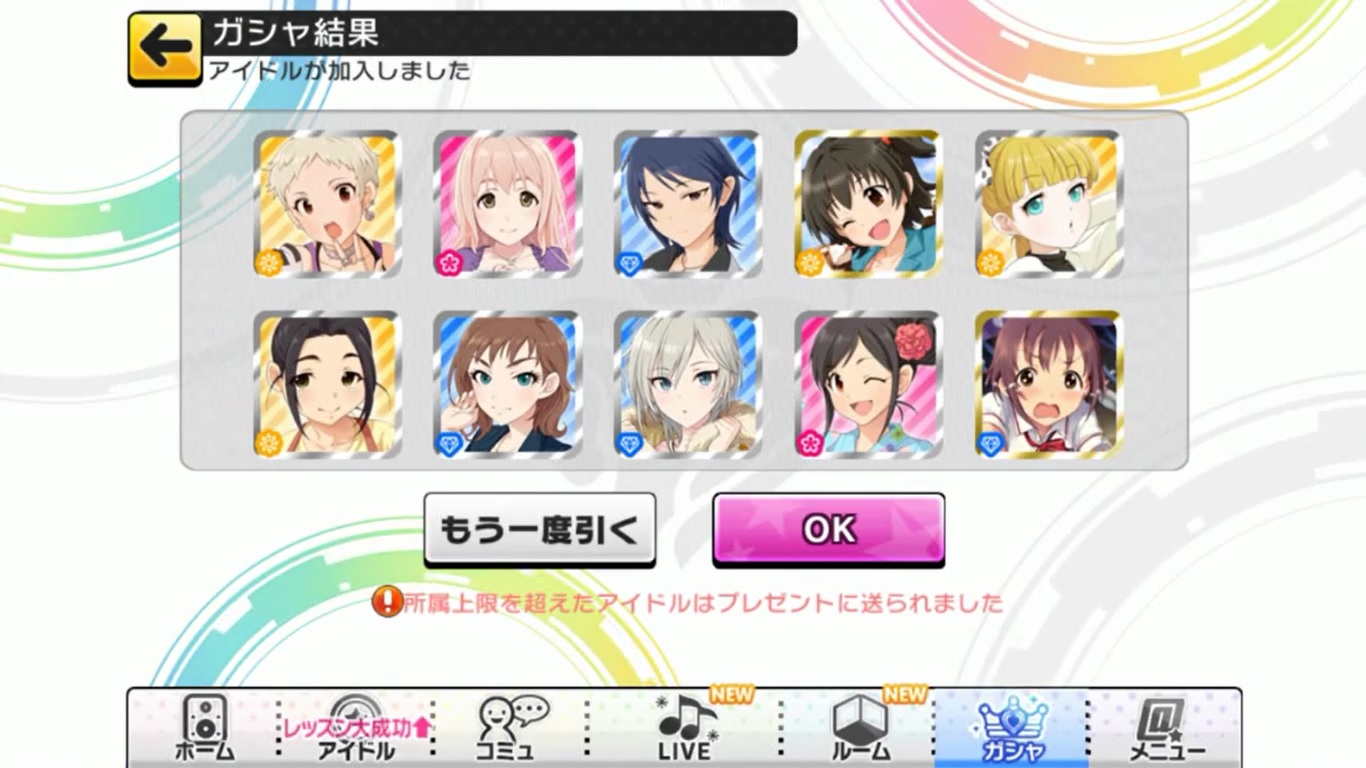Tap もう一度引く to draw again
The width and height of the screenshot is (1366, 768).
(540, 530)
